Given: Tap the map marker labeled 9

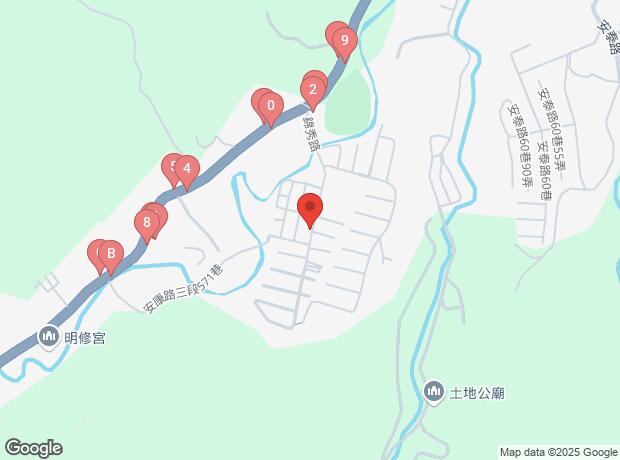Looking at the screenshot, I should [344, 42].
